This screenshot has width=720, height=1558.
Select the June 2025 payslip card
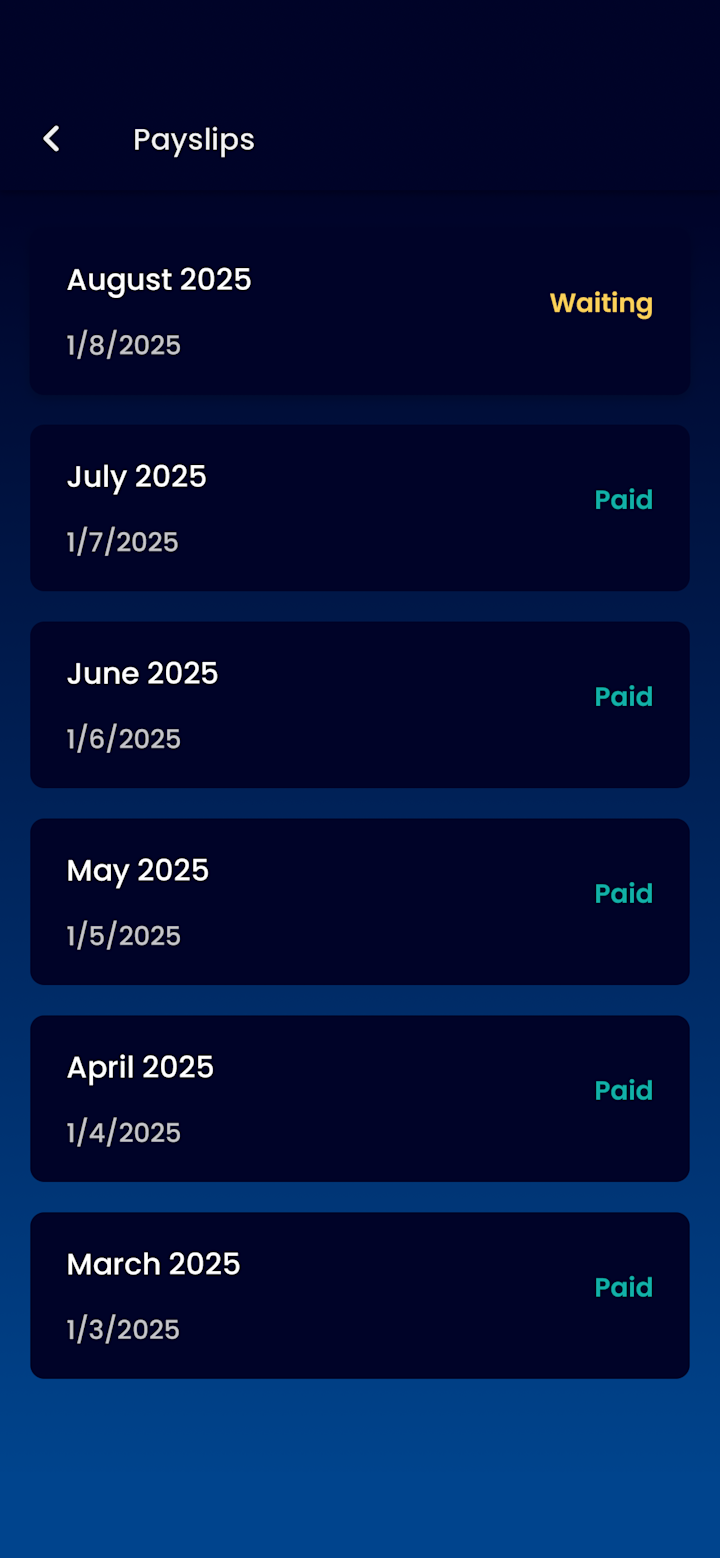360,705
